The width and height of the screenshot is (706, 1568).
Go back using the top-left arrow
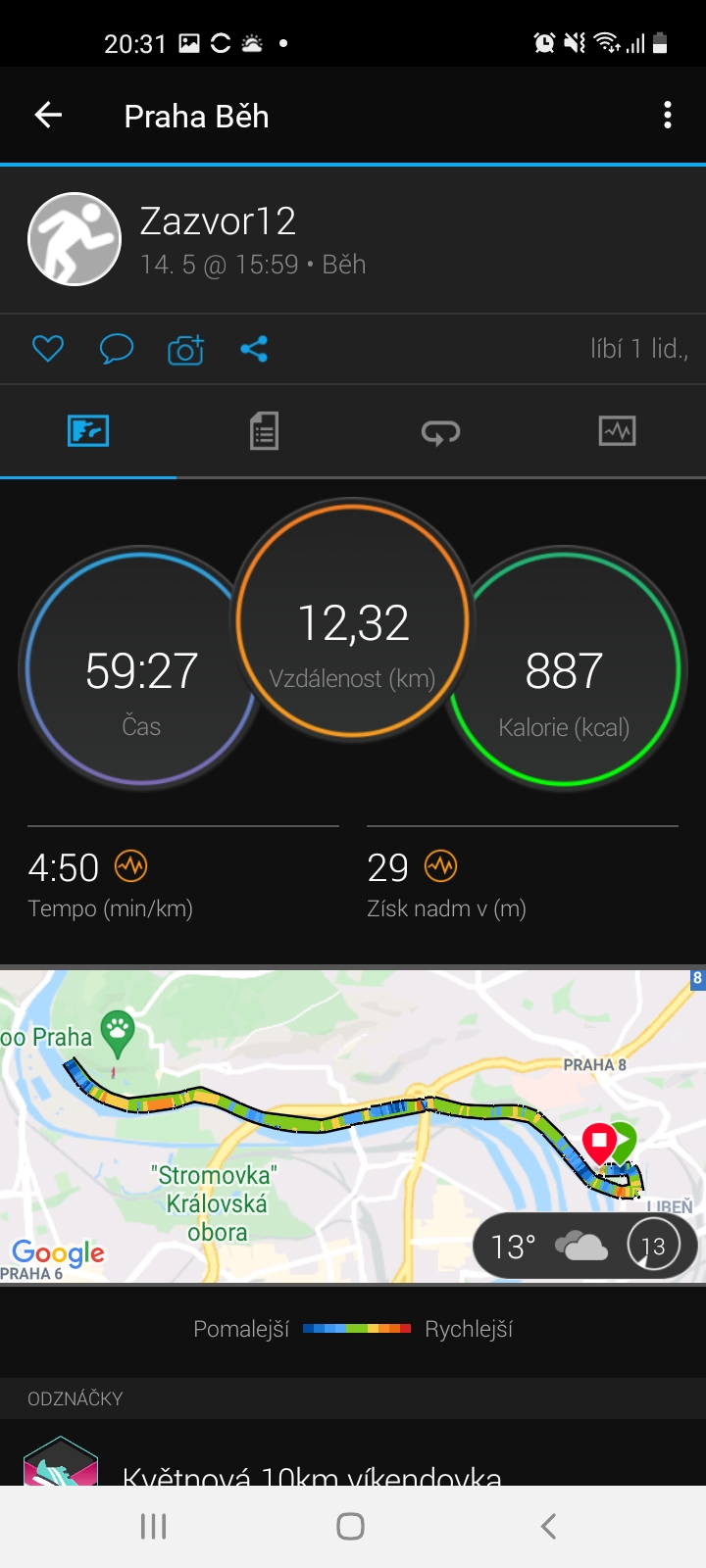click(x=48, y=116)
